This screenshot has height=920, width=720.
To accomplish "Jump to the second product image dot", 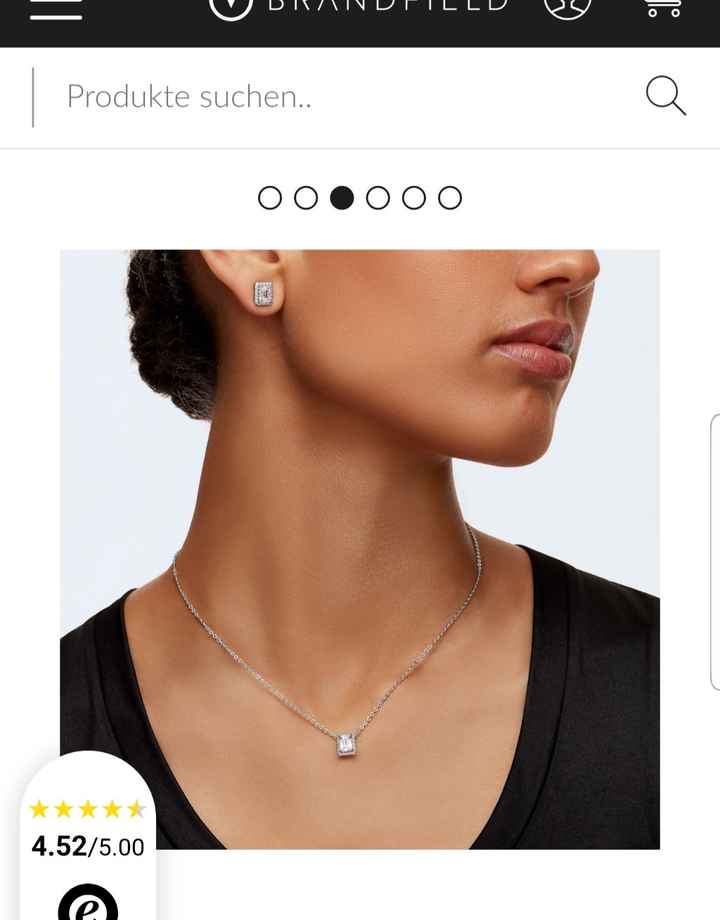I will pyautogui.click(x=306, y=198).
